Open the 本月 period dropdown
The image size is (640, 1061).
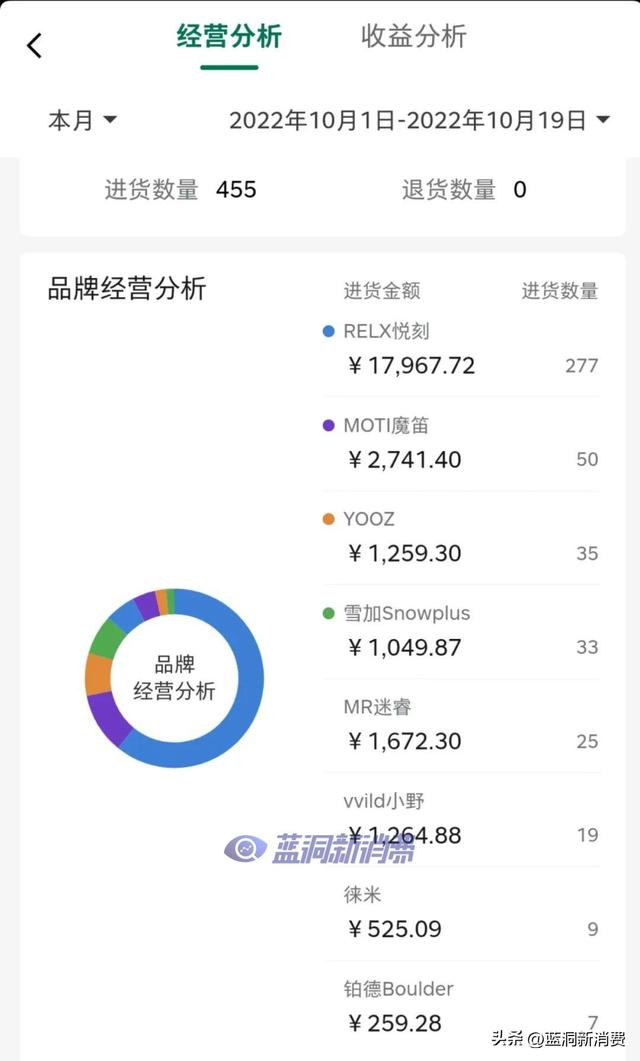(x=82, y=120)
